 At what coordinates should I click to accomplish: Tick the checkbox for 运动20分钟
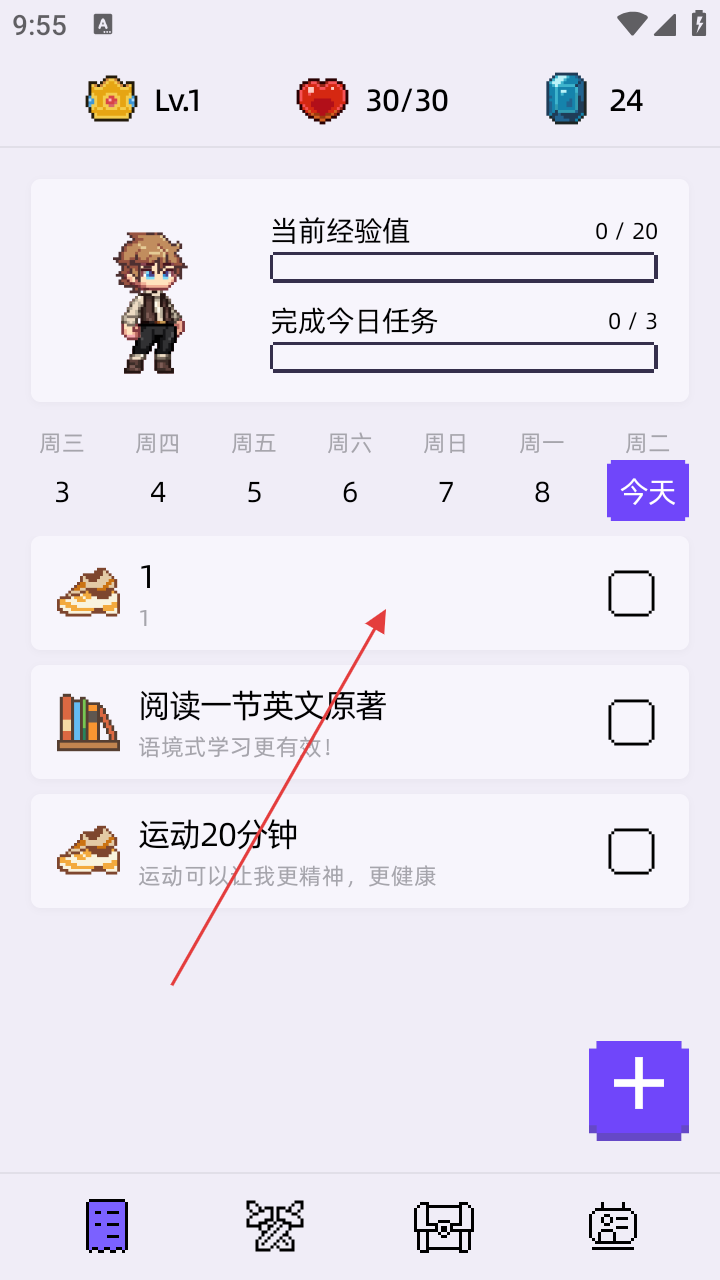point(631,852)
